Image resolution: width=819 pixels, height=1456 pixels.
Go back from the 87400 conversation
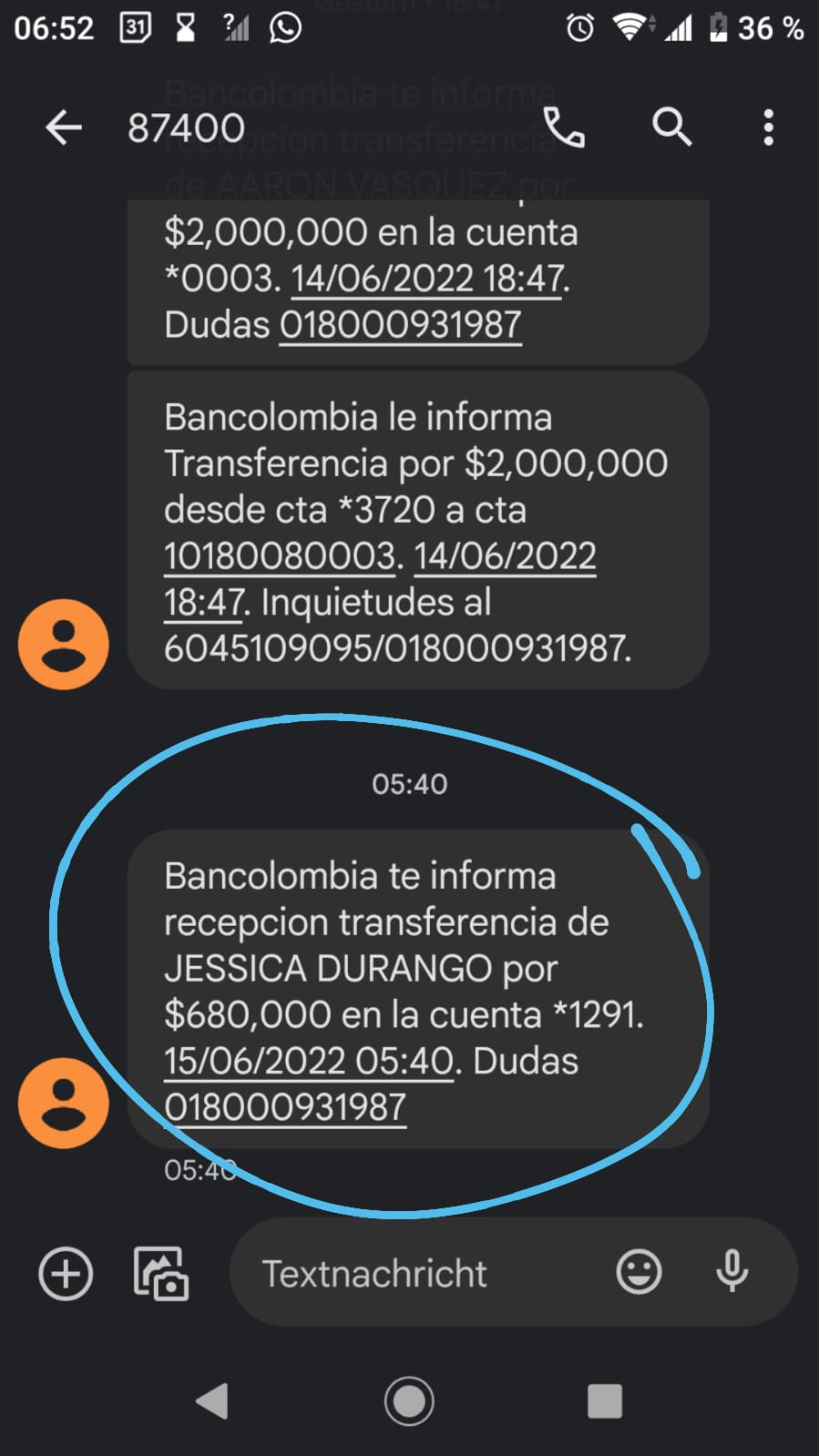(x=64, y=127)
